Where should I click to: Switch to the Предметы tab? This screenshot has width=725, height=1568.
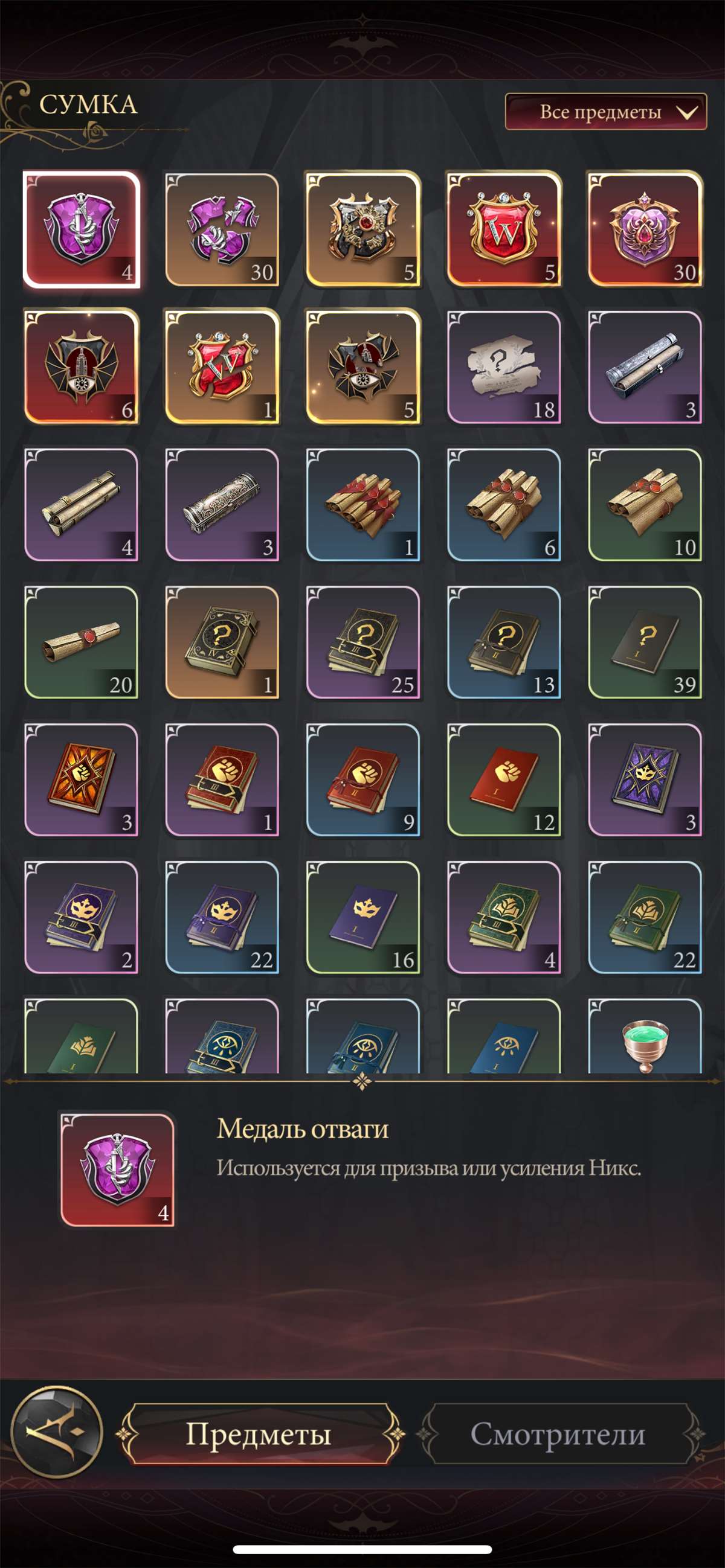tap(259, 1434)
